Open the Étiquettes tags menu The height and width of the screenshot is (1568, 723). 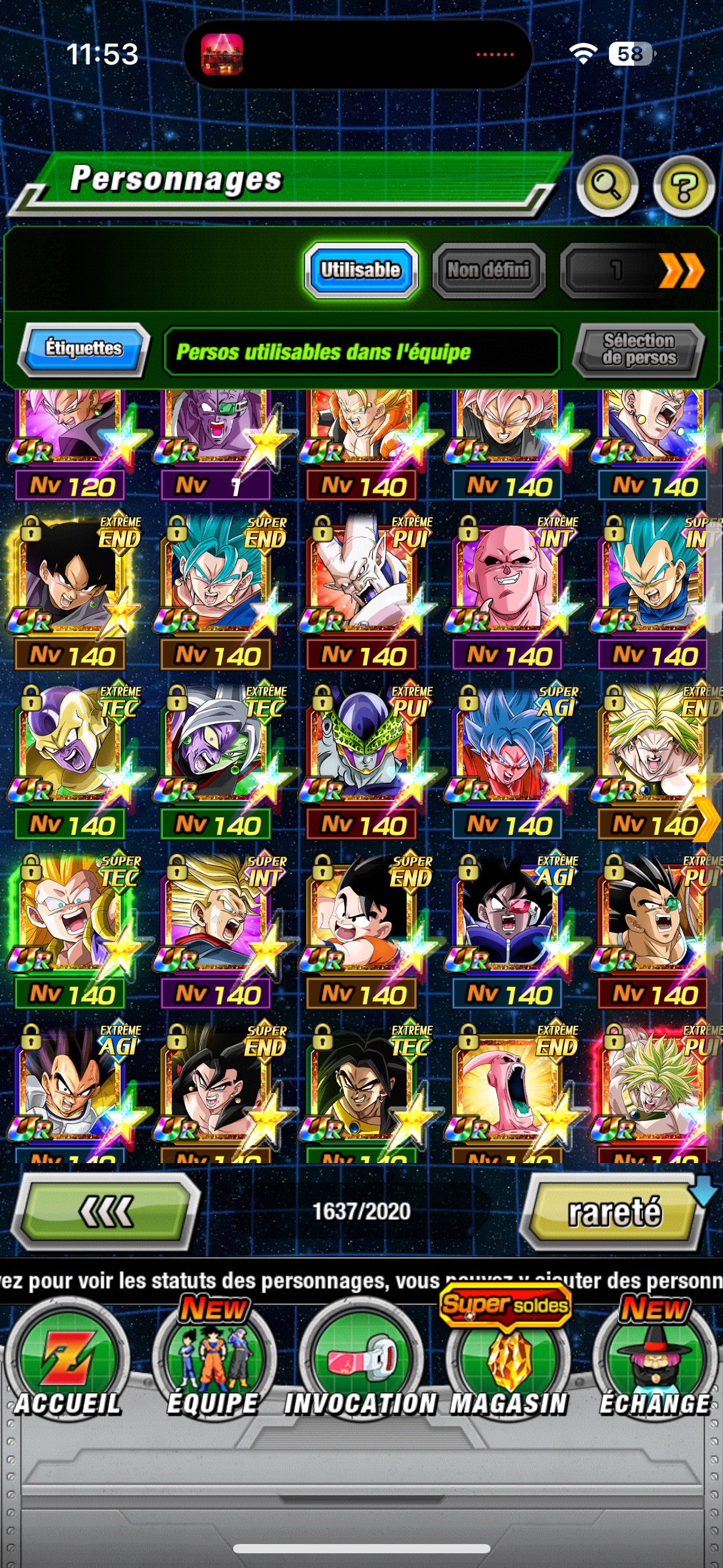coord(83,349)
